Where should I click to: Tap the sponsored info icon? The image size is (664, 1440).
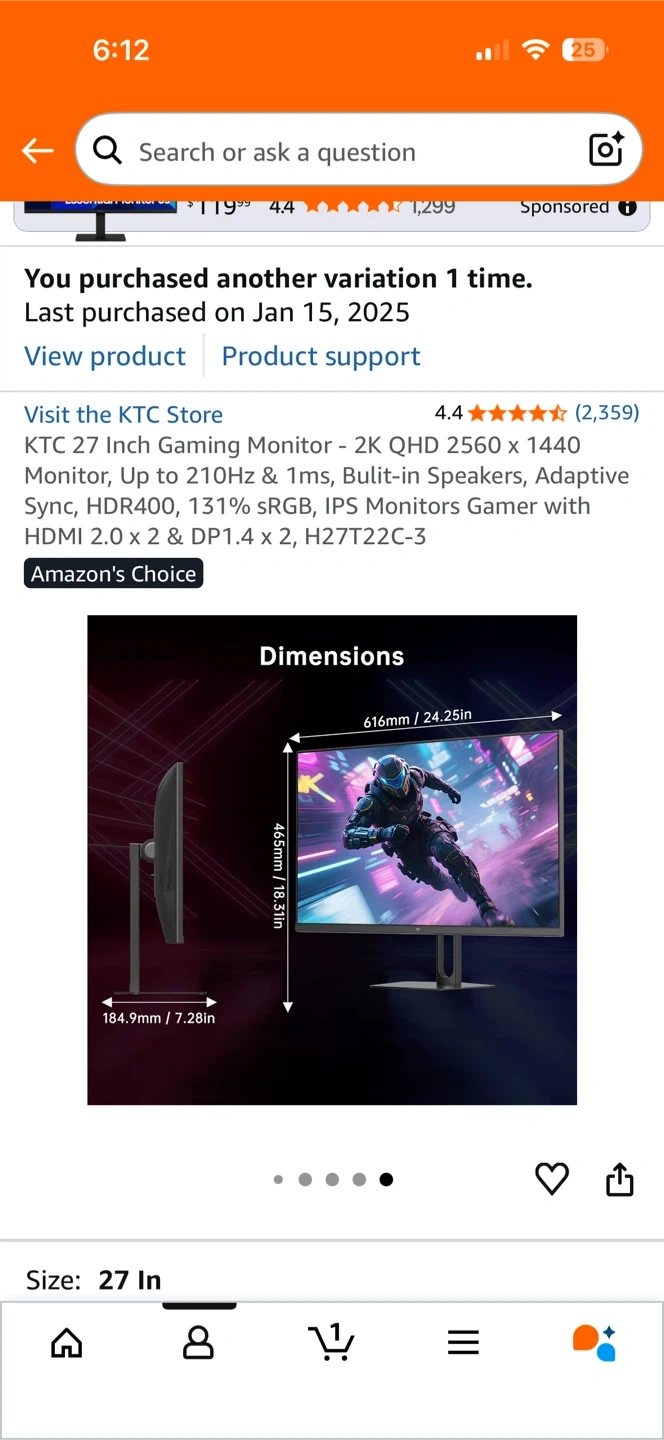(627, 208)
